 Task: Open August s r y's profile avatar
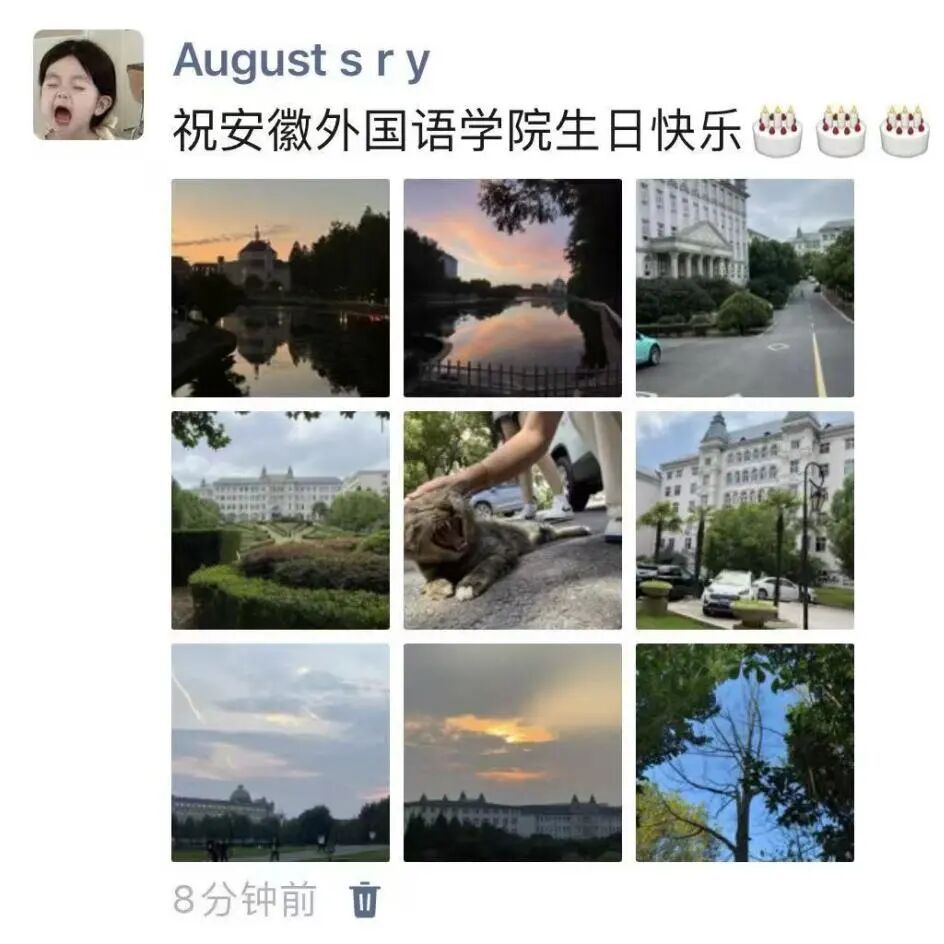coord(88,84)
